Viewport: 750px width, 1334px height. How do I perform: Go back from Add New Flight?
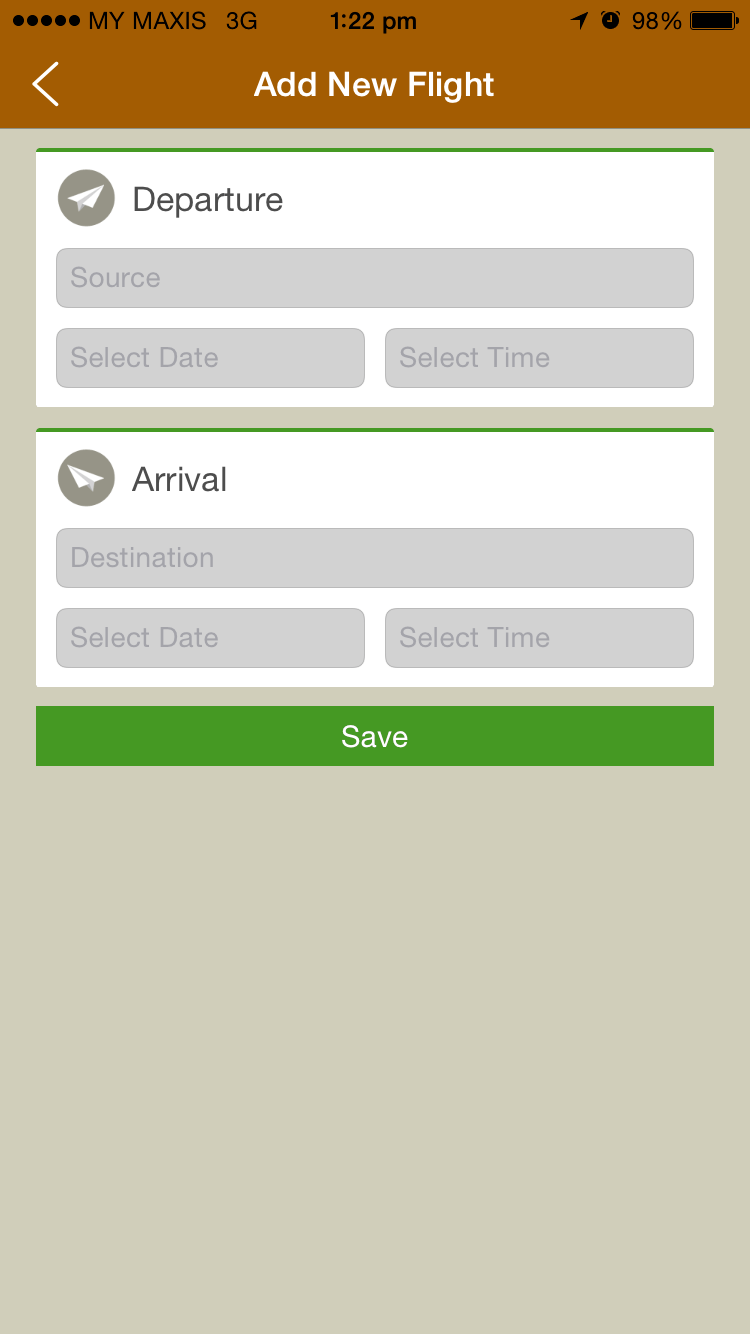(46, 84)
